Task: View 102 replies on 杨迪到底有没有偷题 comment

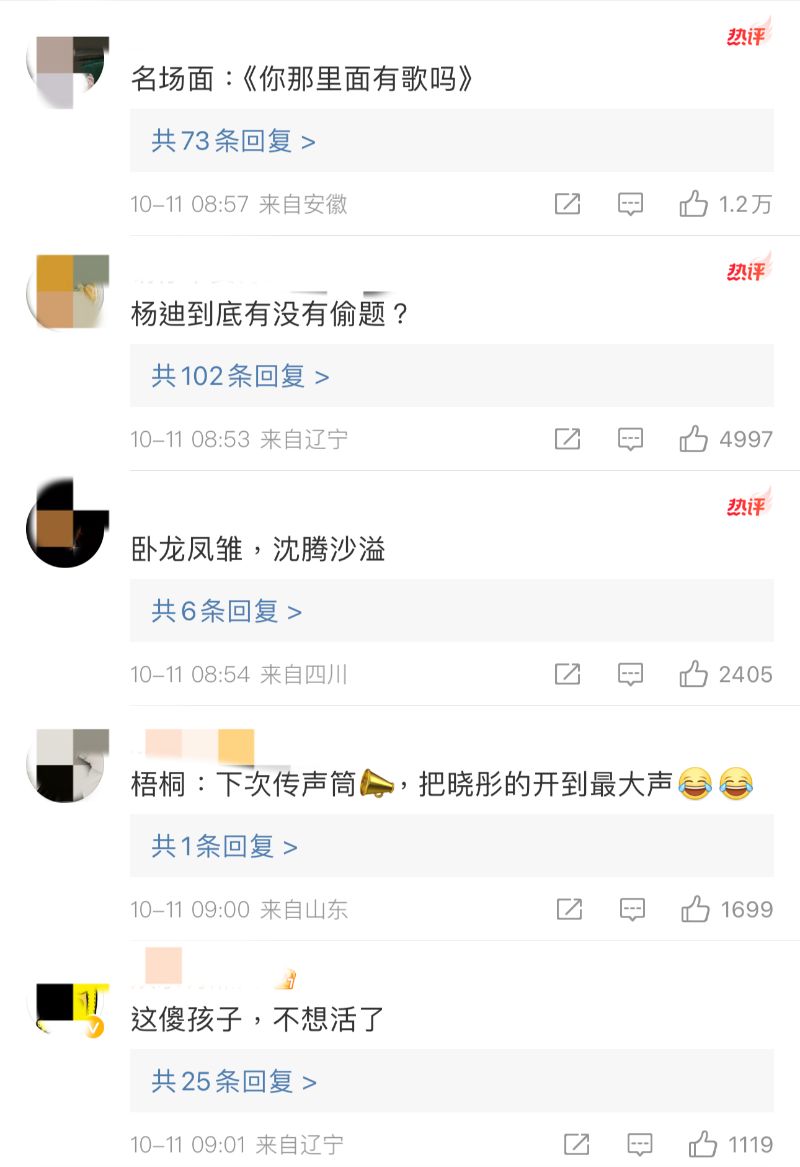Action: (x=240, y=376)
